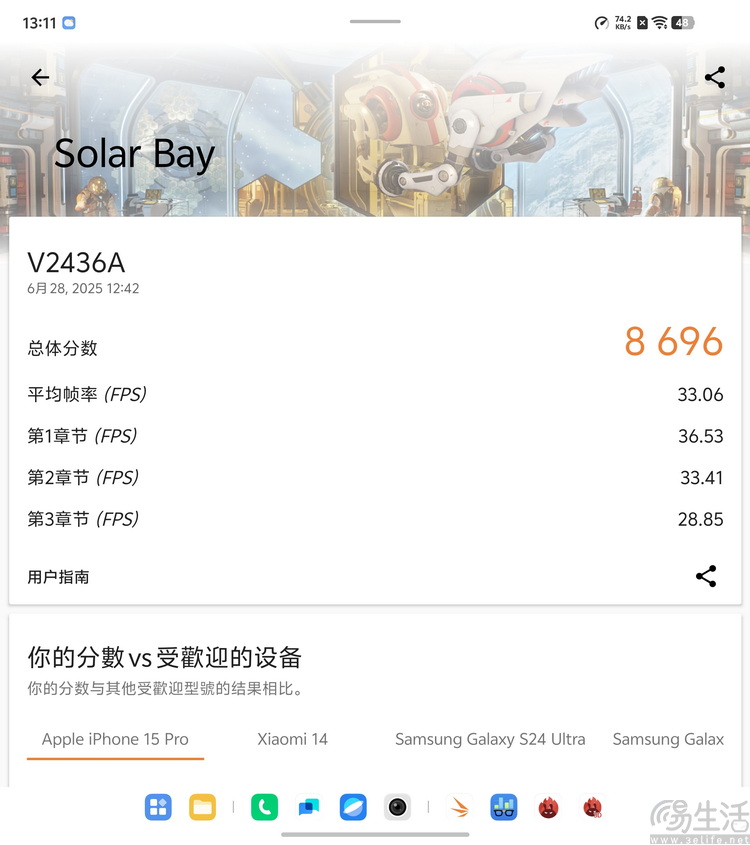Select the Samsung Galaxy S24 Ultra tab
The width and height of the screenshot is (750, 845).
[489, 739]
